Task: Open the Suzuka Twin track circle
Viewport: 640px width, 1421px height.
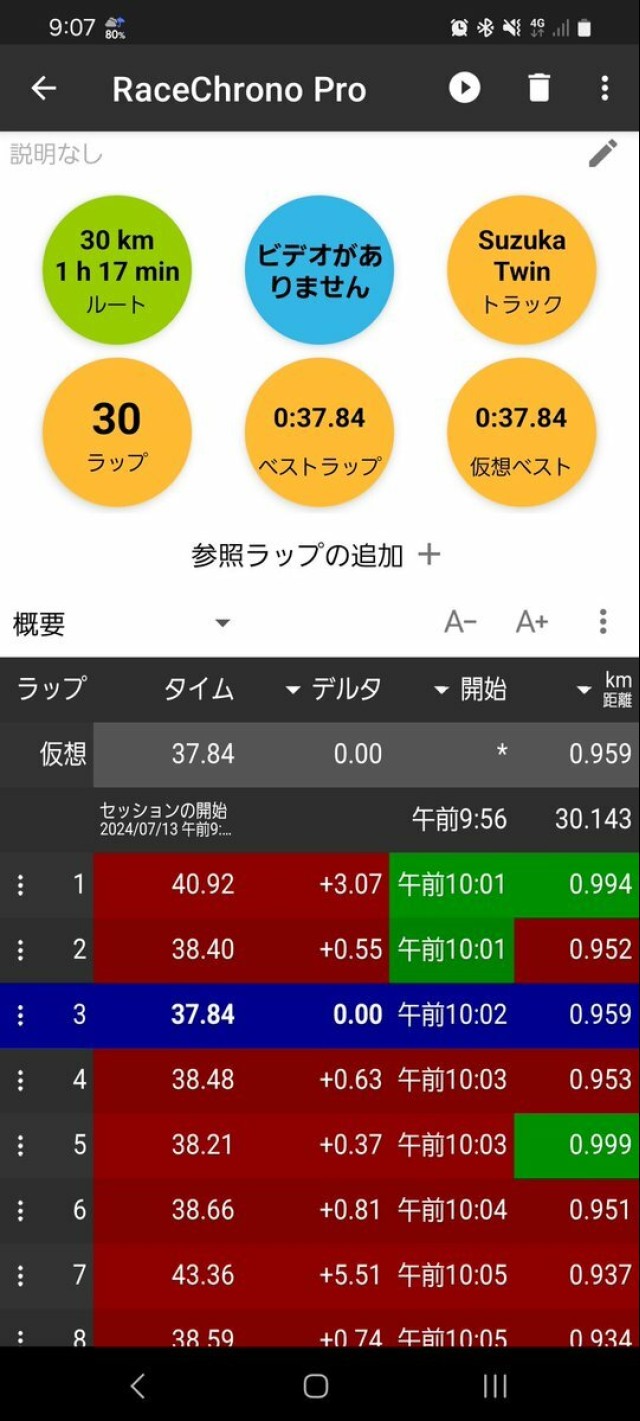Action: [521, 270]
